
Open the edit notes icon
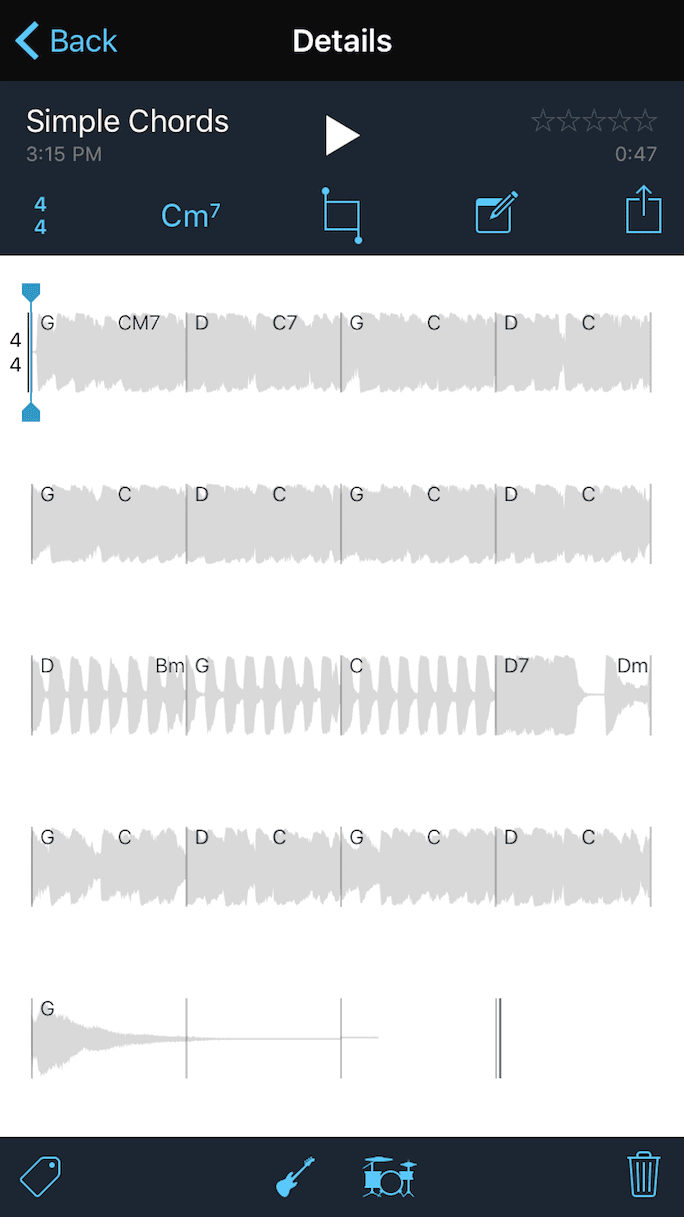[496, 212]
